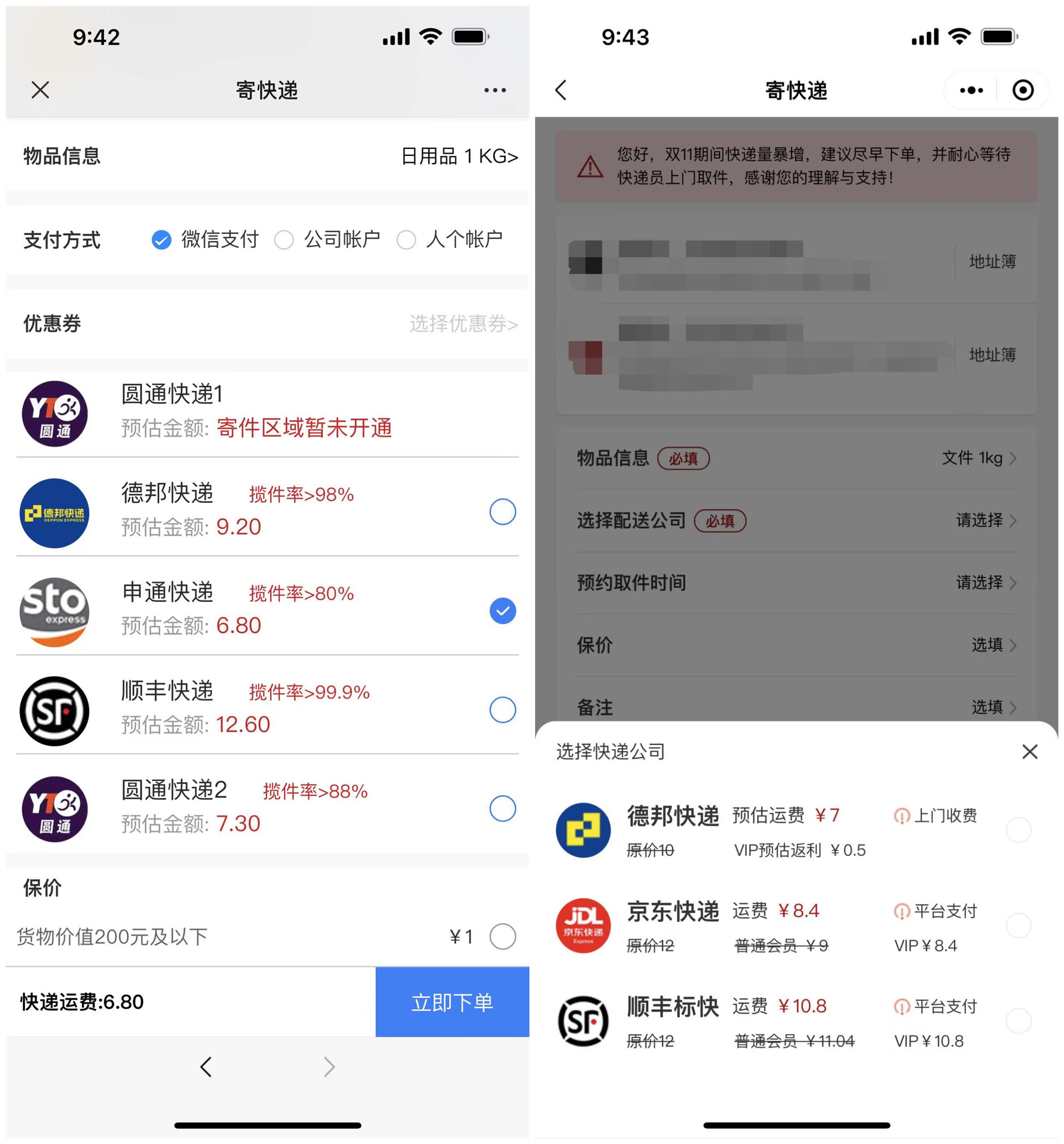Tap 立即下单 to place order
Image resolution: width=1064 pixels, height=1144 pixels.
(452, 1002)
